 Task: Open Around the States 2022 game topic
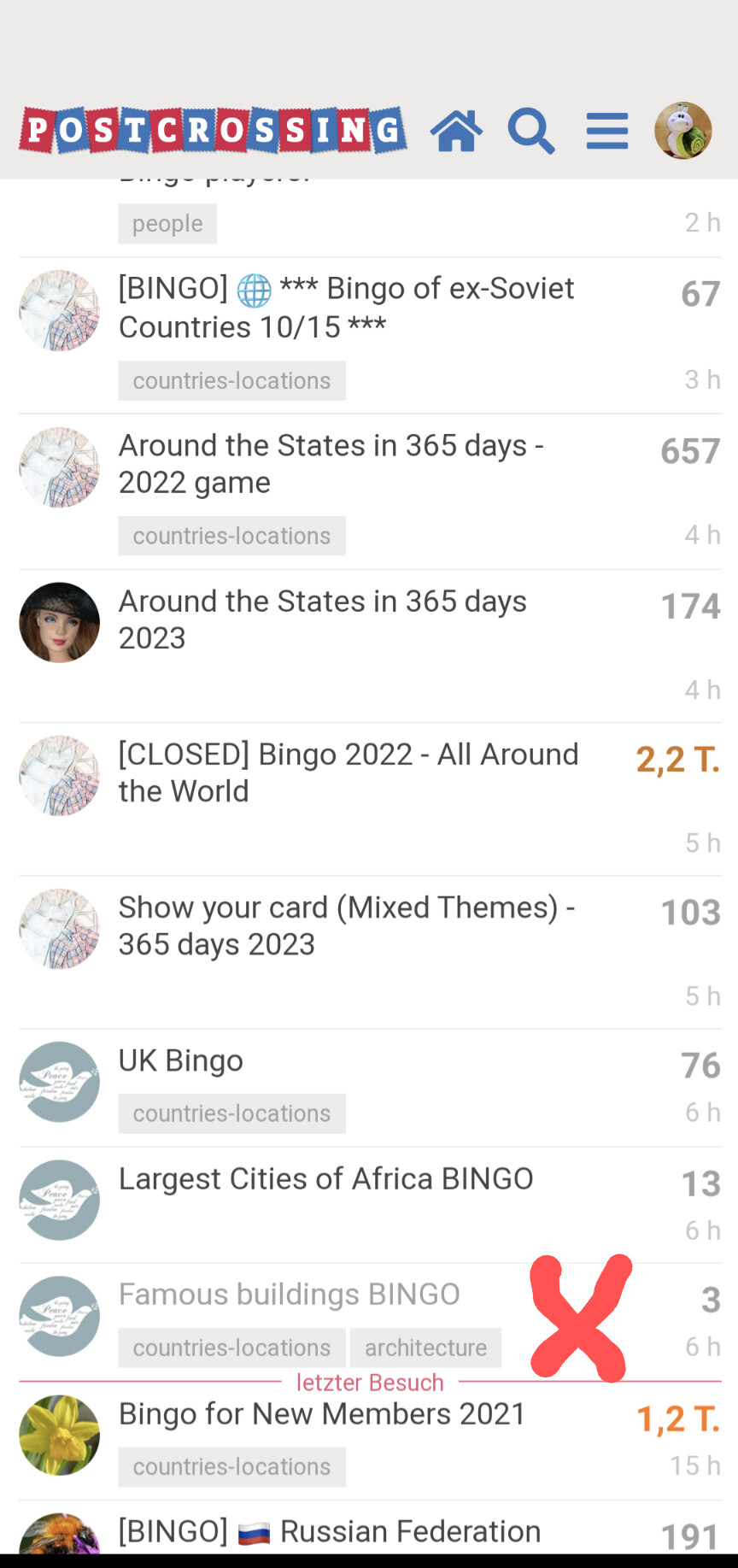click(331, 464)
